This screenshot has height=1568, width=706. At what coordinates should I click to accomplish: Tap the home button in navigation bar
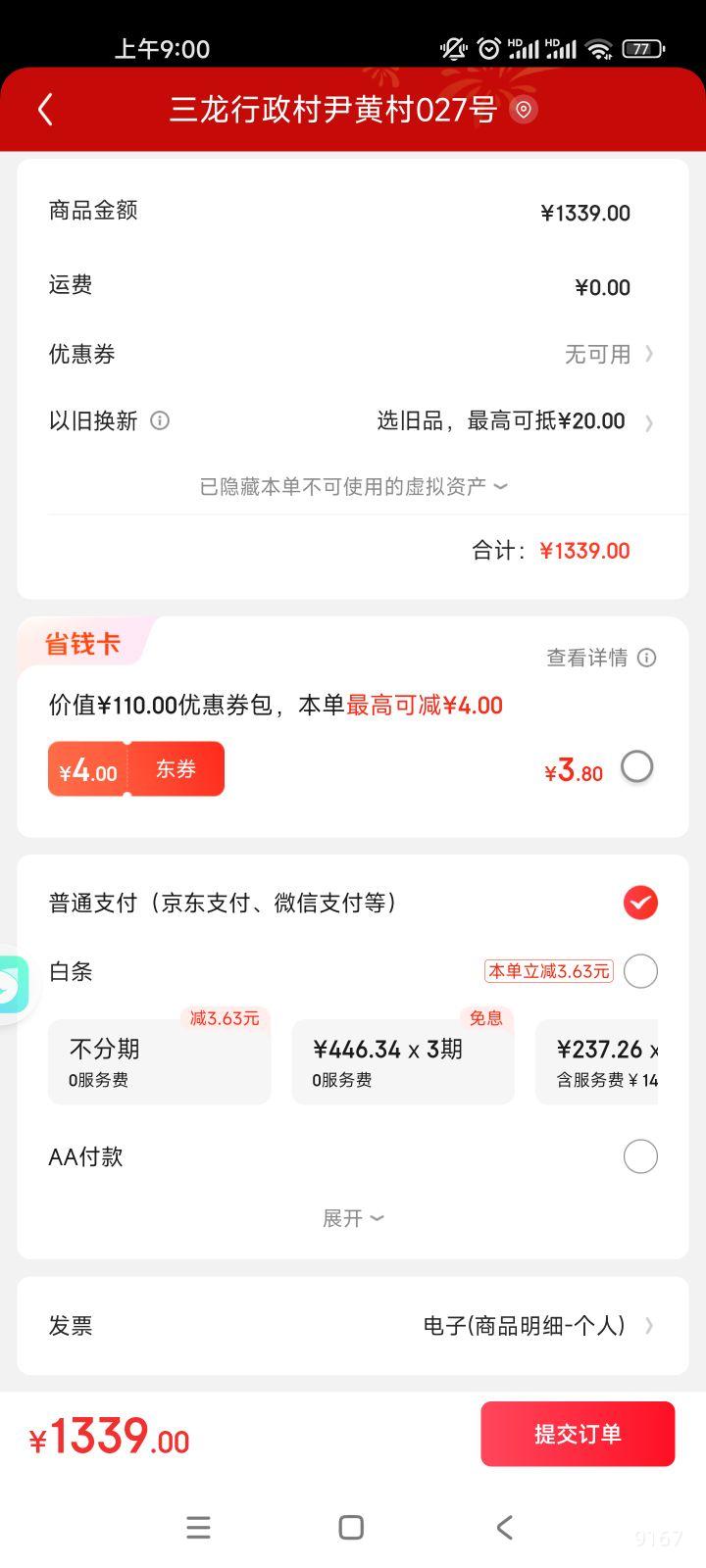click(x=350, y=1527)
